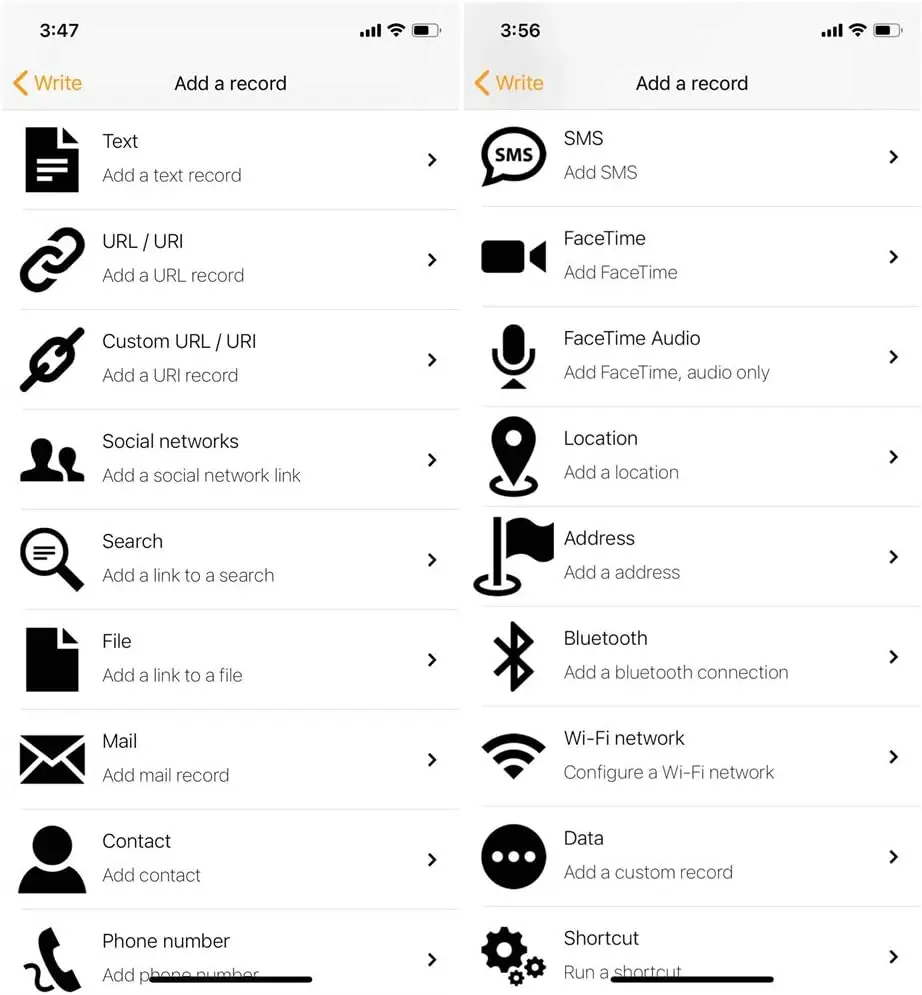The width and height of the screenshot is (922, 995).
Task: Open the FaceTime record row
Action: click(x=692, y=256)
